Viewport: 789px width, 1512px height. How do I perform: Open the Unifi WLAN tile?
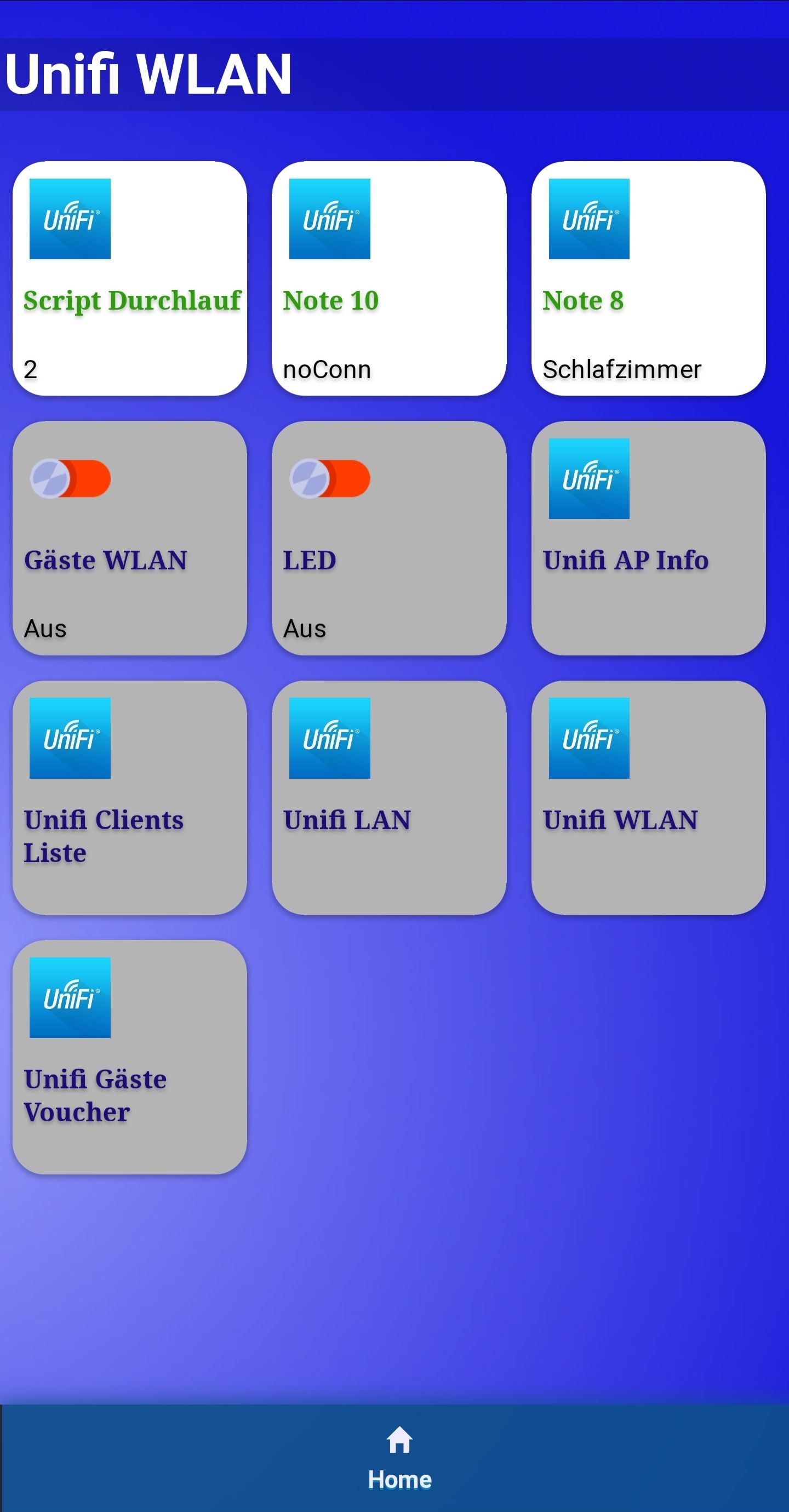(648, 797)
